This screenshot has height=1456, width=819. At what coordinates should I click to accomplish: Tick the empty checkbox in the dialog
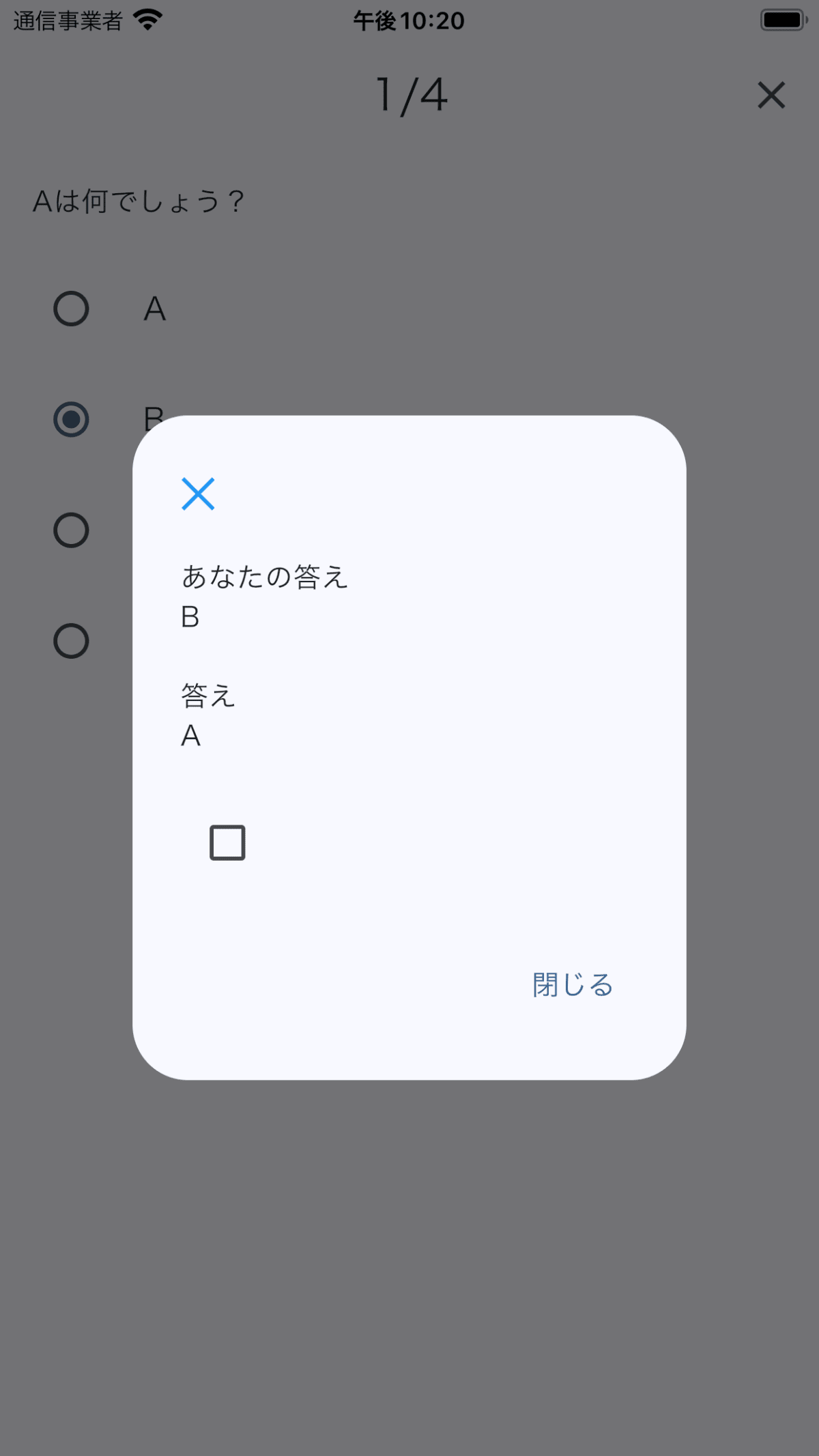click(227, 842)
